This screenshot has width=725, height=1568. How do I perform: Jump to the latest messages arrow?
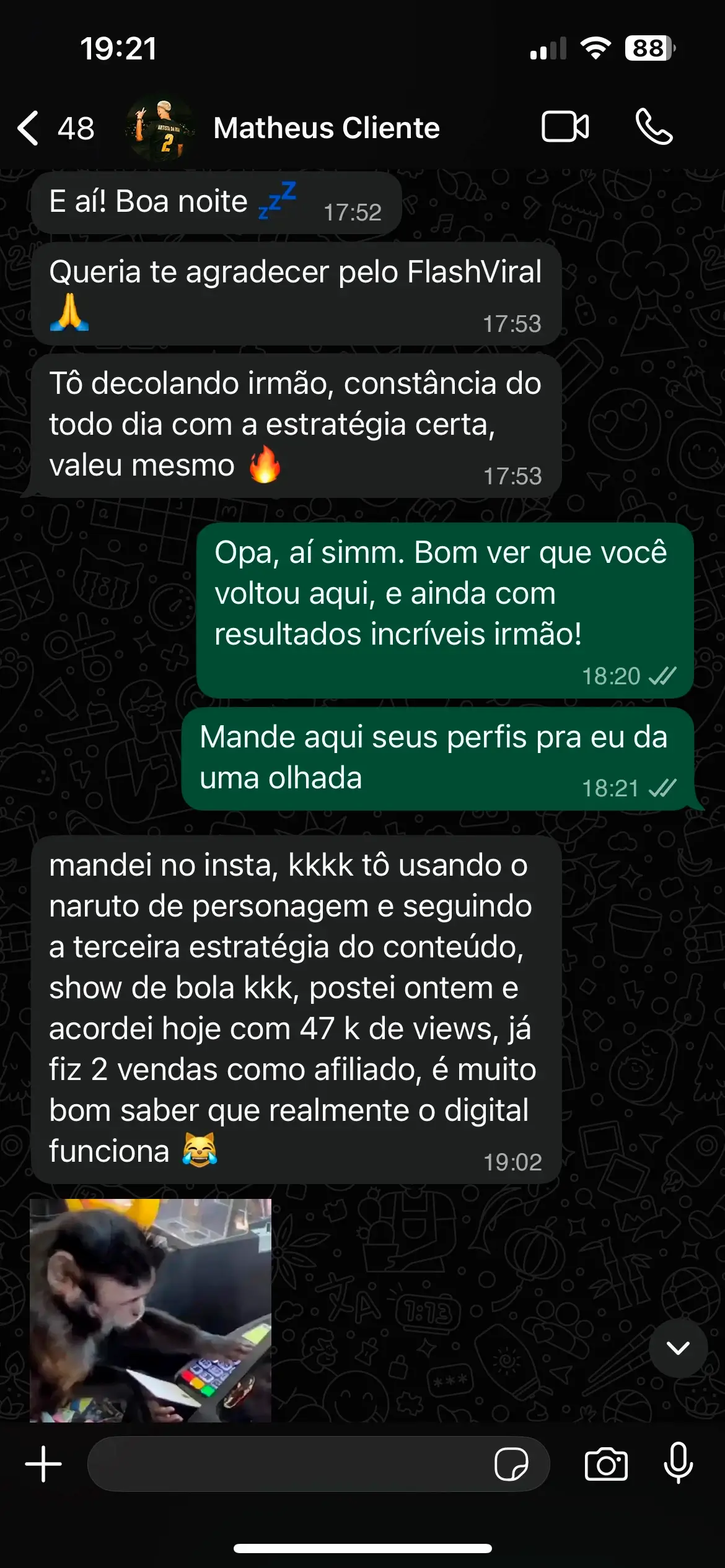pos(678,1348)
